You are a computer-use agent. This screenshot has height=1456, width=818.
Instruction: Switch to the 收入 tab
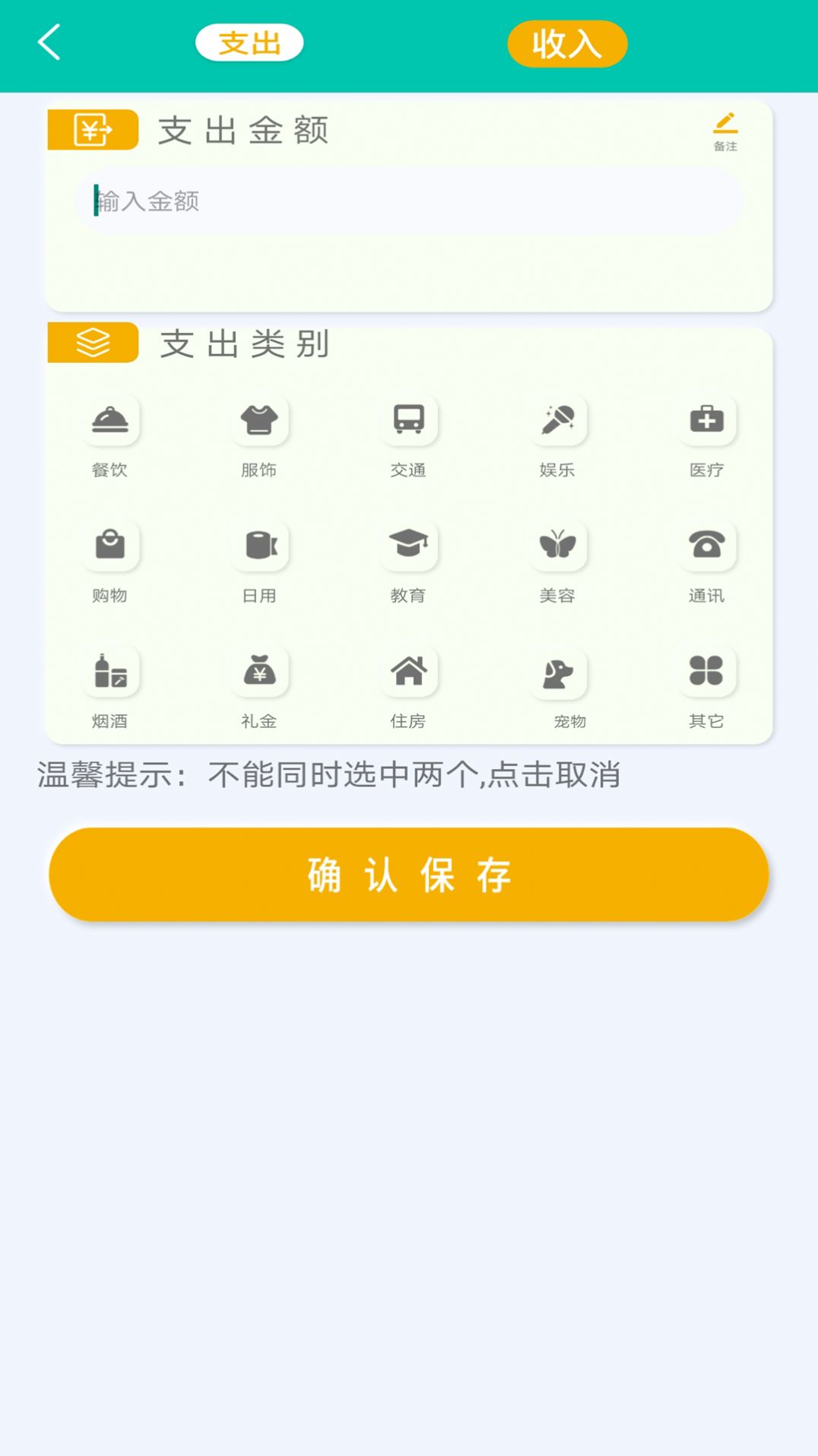click(567, 44)
